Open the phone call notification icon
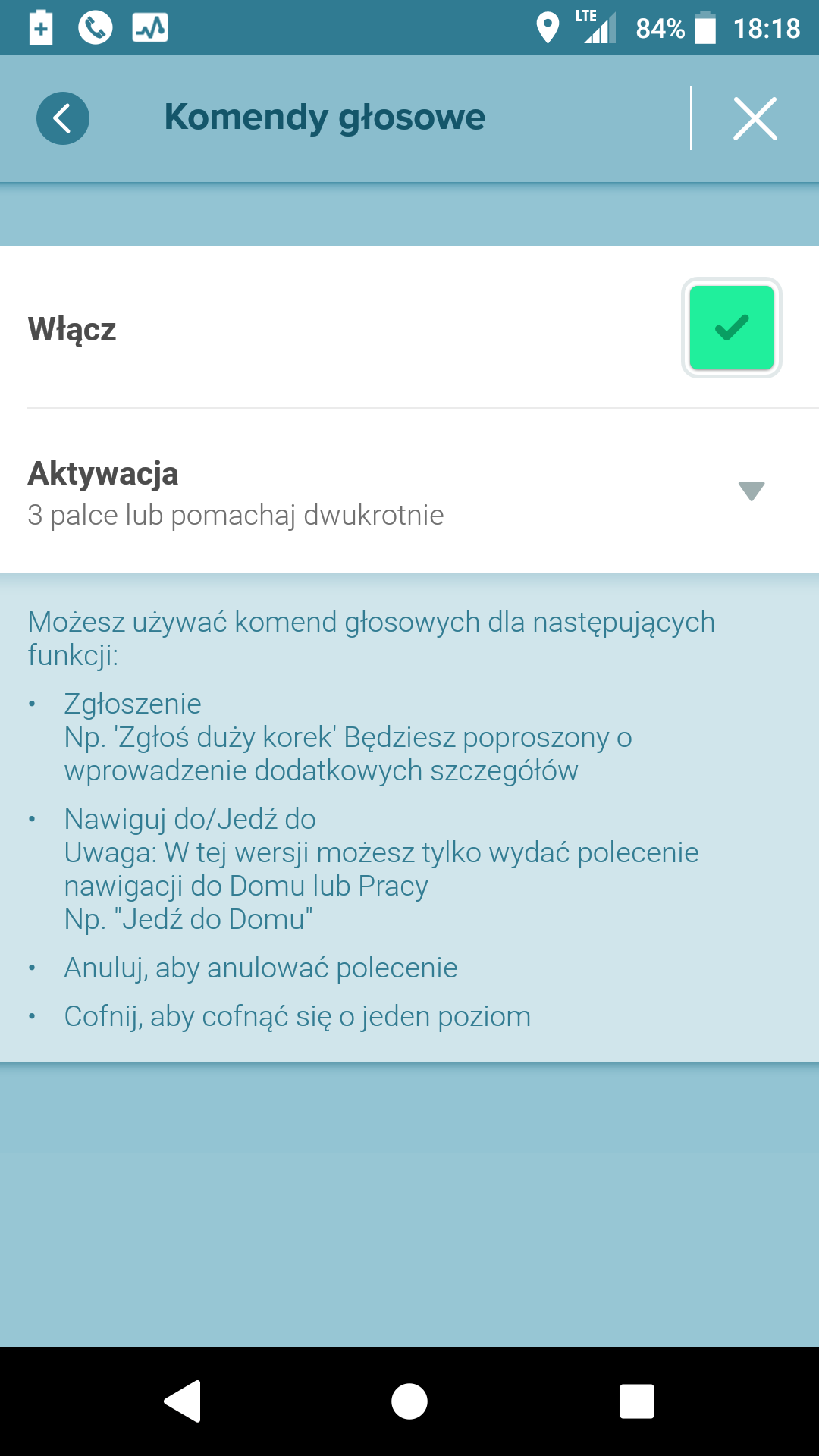 pos(94,27)
